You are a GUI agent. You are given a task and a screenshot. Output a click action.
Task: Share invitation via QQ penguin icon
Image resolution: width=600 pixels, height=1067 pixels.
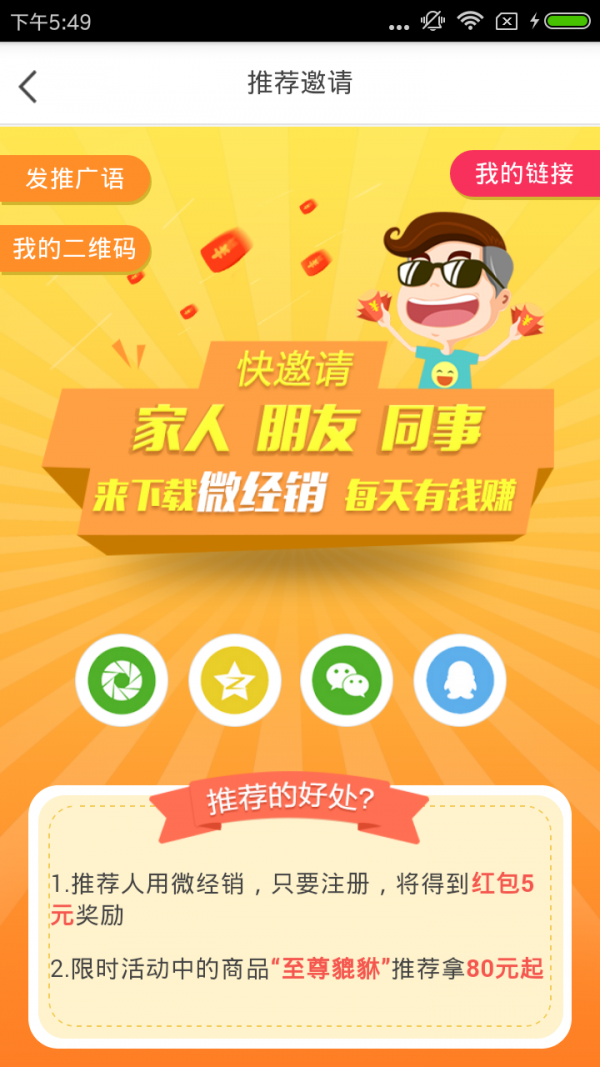[460, 680]
